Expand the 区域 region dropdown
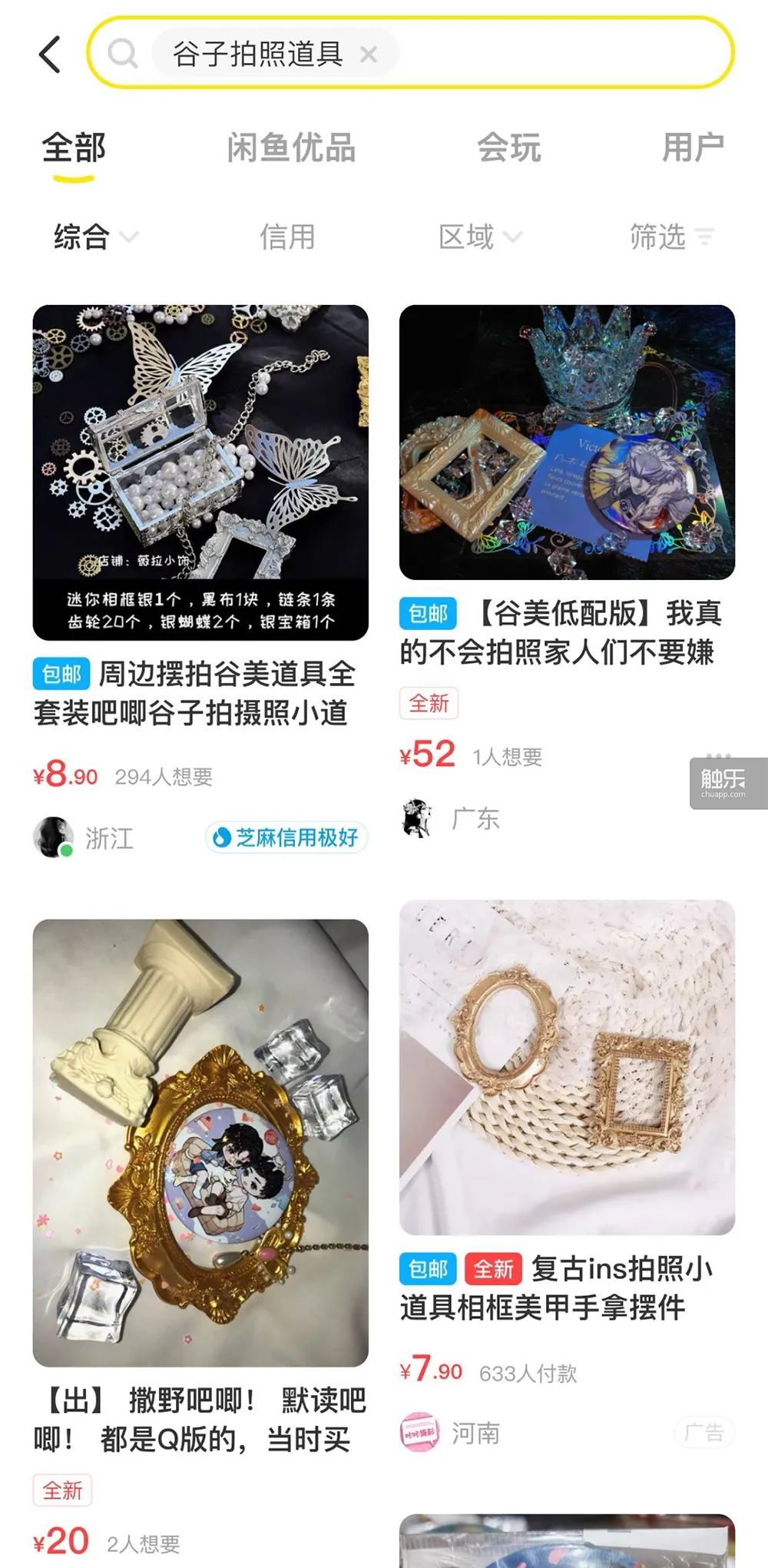The height and width of the screenshot is (1568, 768). point(479,237)
